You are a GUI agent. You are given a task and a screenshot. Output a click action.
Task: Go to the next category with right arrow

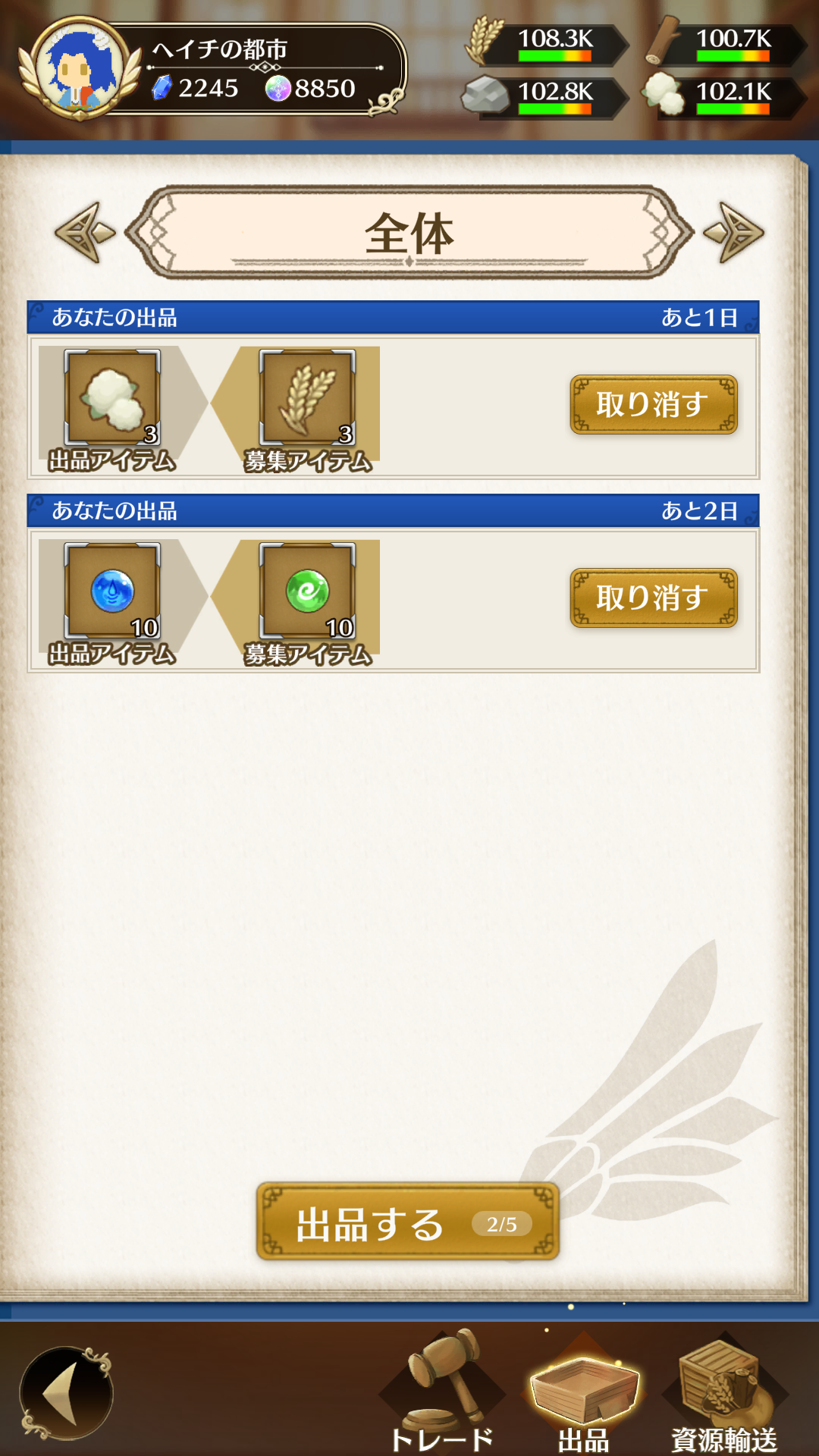point(733,233)
